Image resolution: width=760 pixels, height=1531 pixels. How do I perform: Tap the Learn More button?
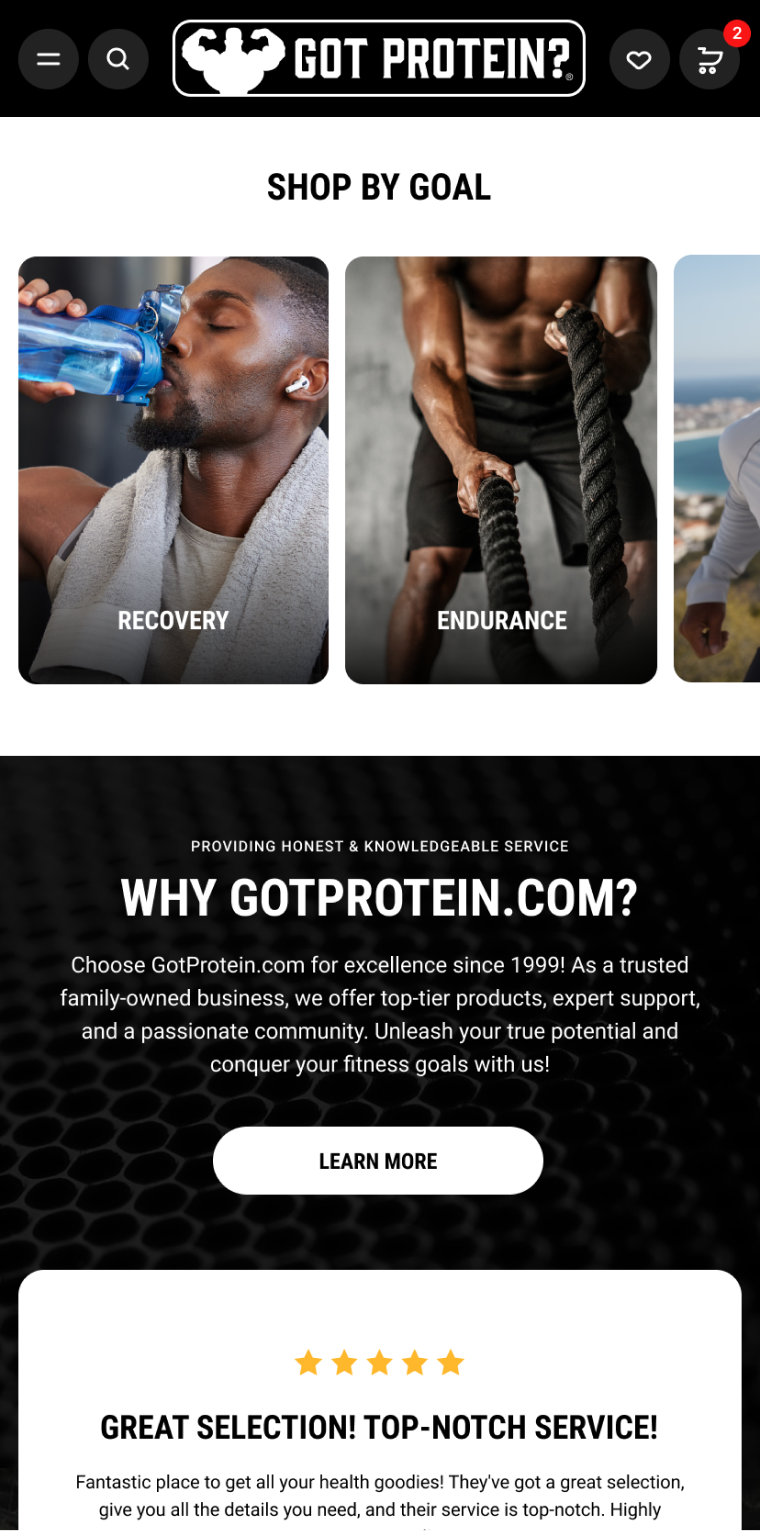pyautogui.click(x=378, y=1161)
